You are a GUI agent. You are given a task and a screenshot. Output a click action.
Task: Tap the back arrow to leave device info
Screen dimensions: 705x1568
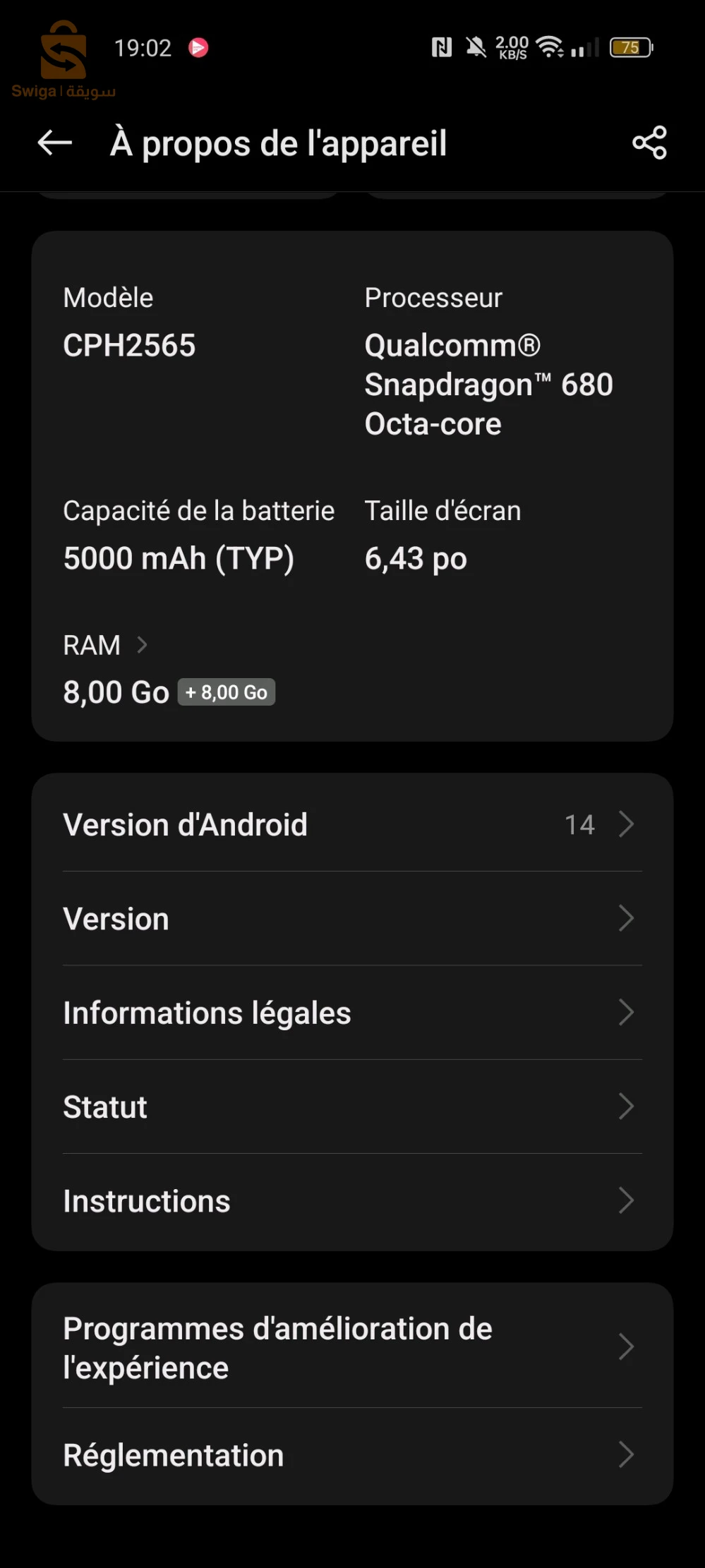54,143
